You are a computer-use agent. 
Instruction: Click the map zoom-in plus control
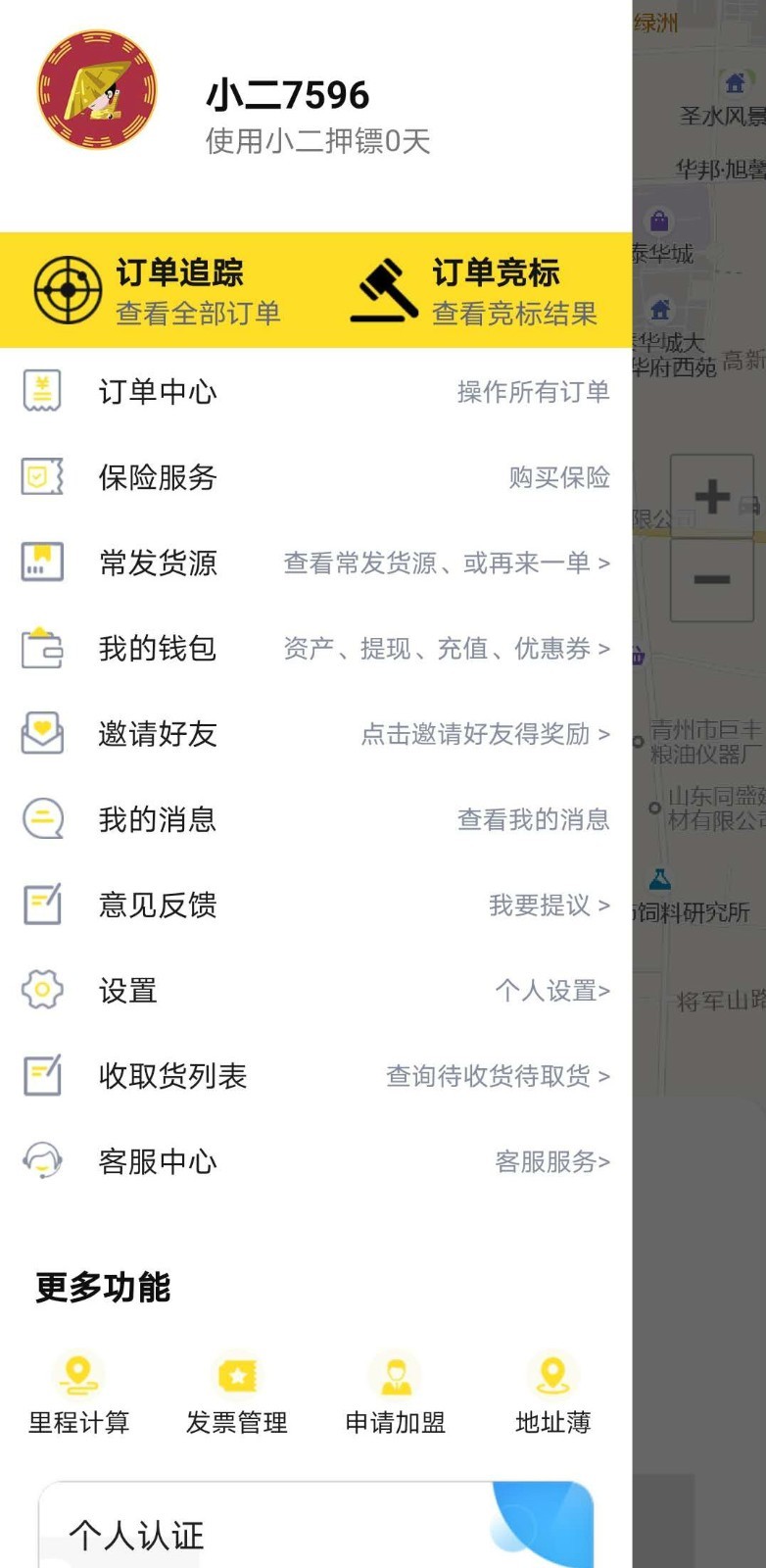[x=712, y=497]
